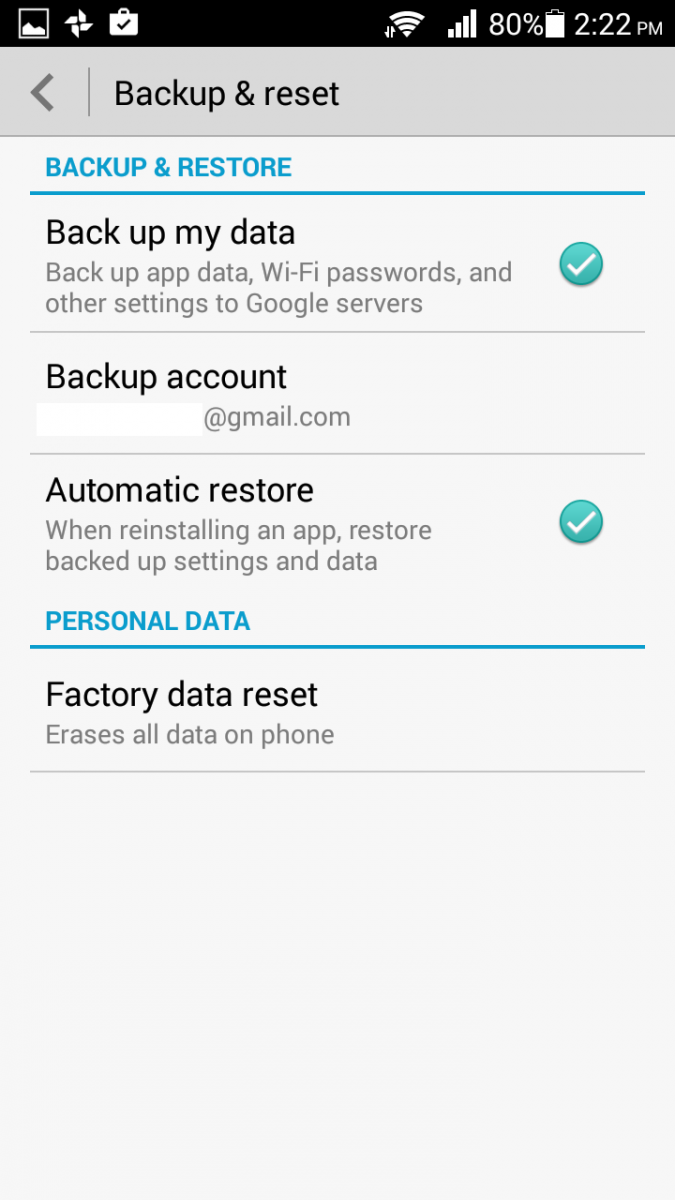
Task: Uncheck Back up my data
Action: pos(580,265)
